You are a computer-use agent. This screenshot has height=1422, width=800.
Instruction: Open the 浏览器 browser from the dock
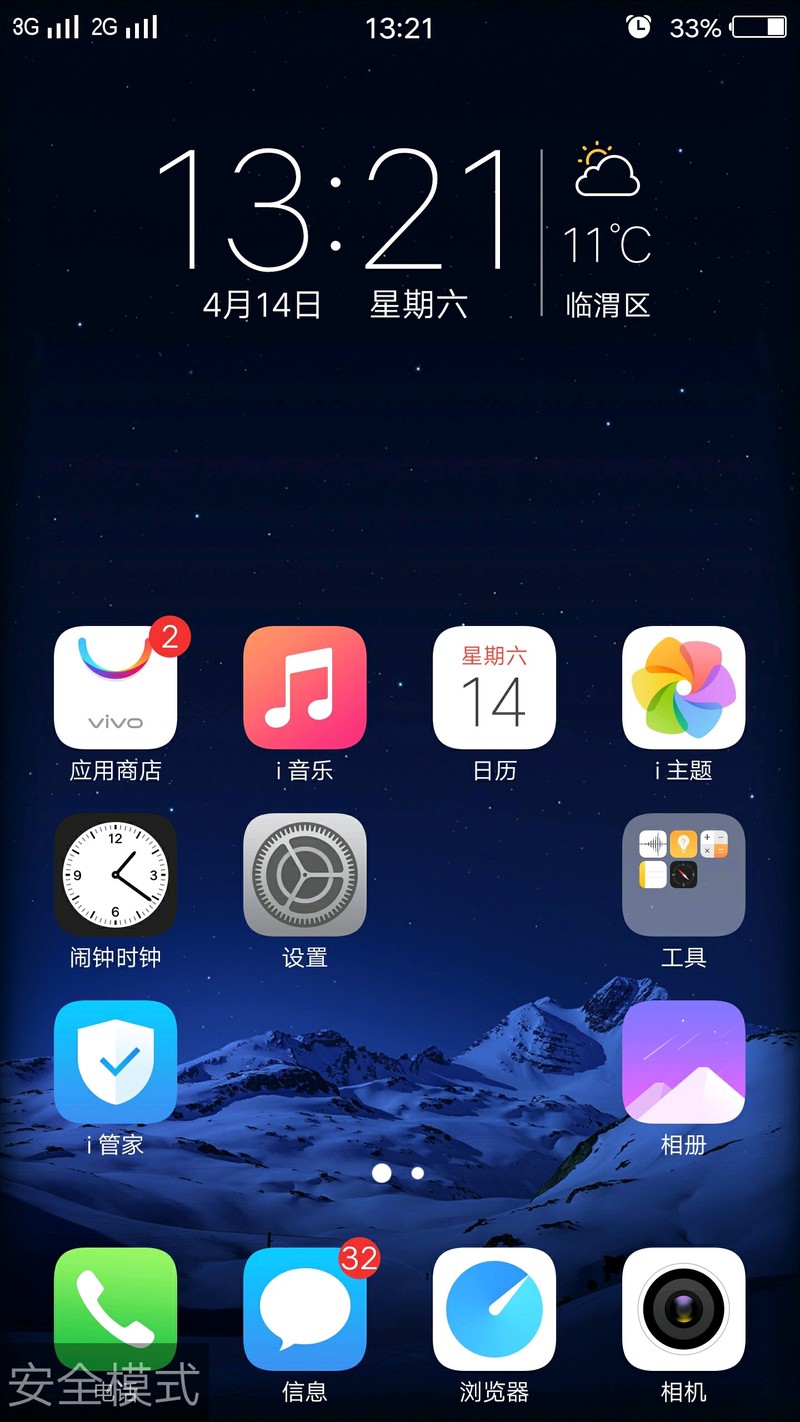pos(494,1310)
